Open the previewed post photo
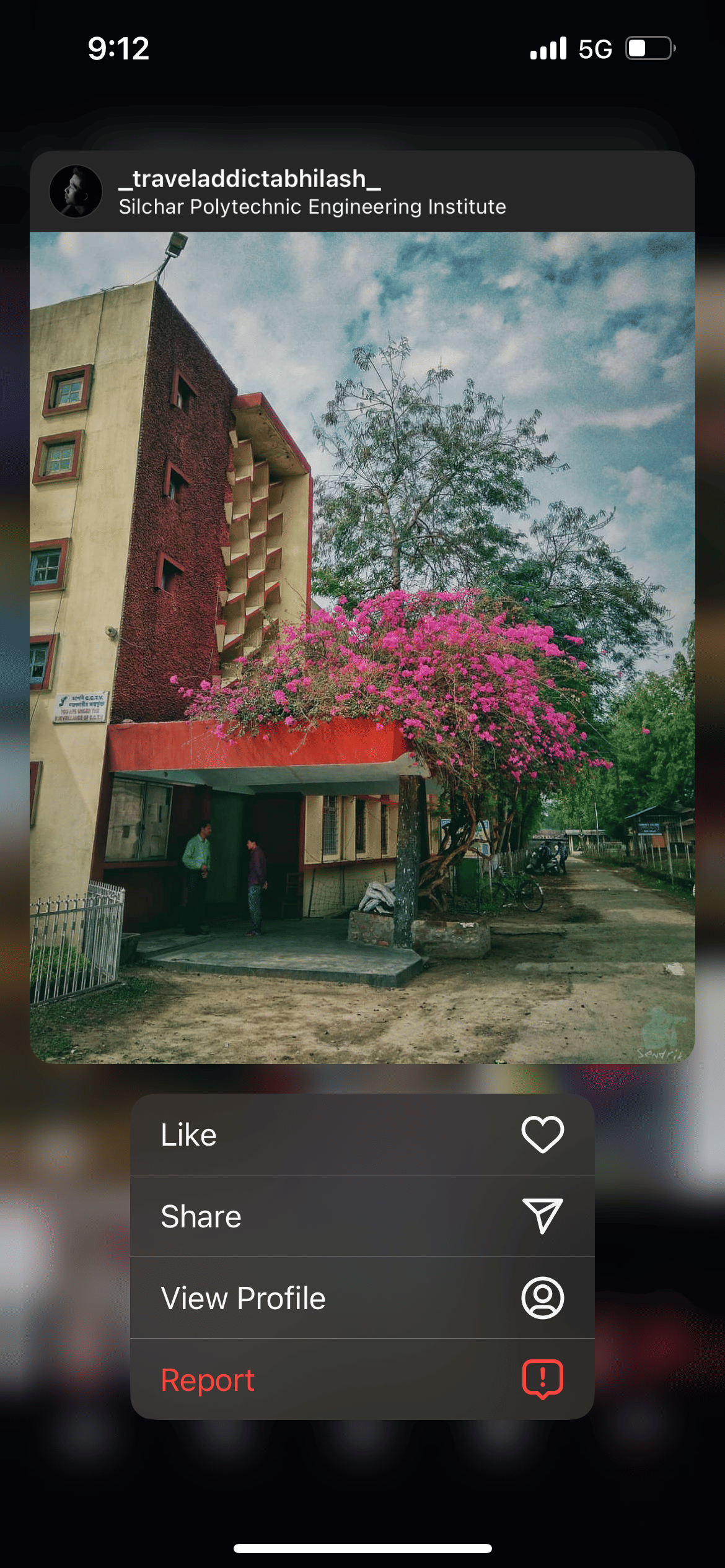The image size is (725, 1568). pos(362,647)
